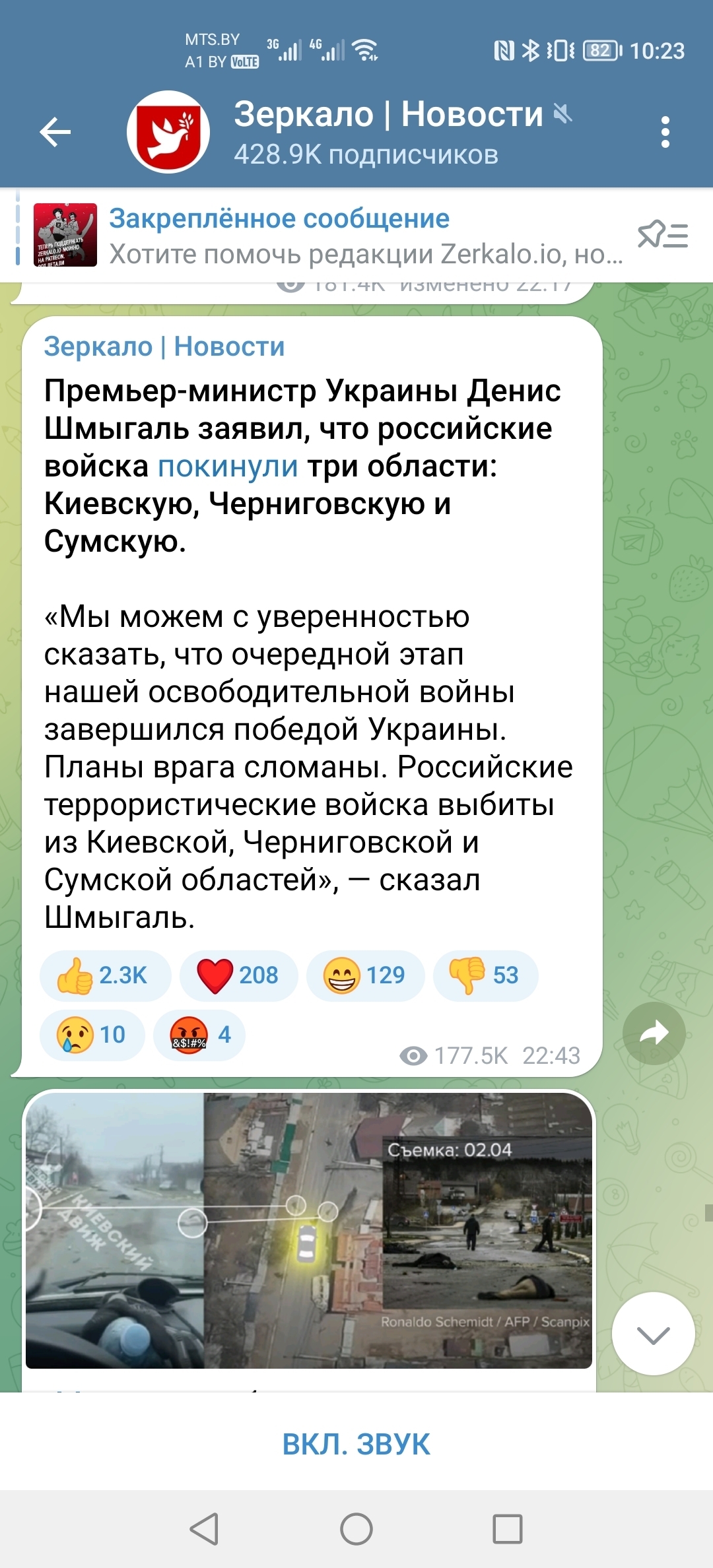This screenshot has width=713, height=1568.
Task: Show the list of pinned messages
Action: click(662, 236)
